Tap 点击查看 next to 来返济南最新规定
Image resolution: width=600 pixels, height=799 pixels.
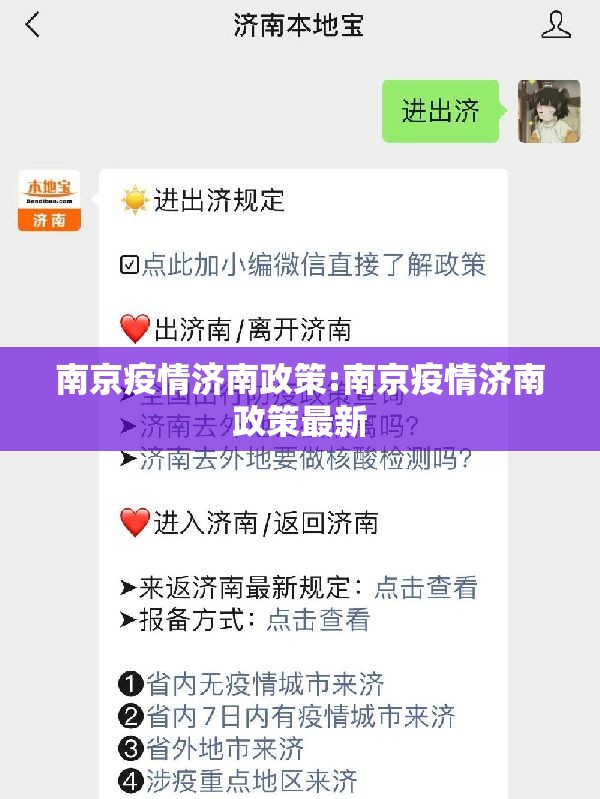click(425, 586)
